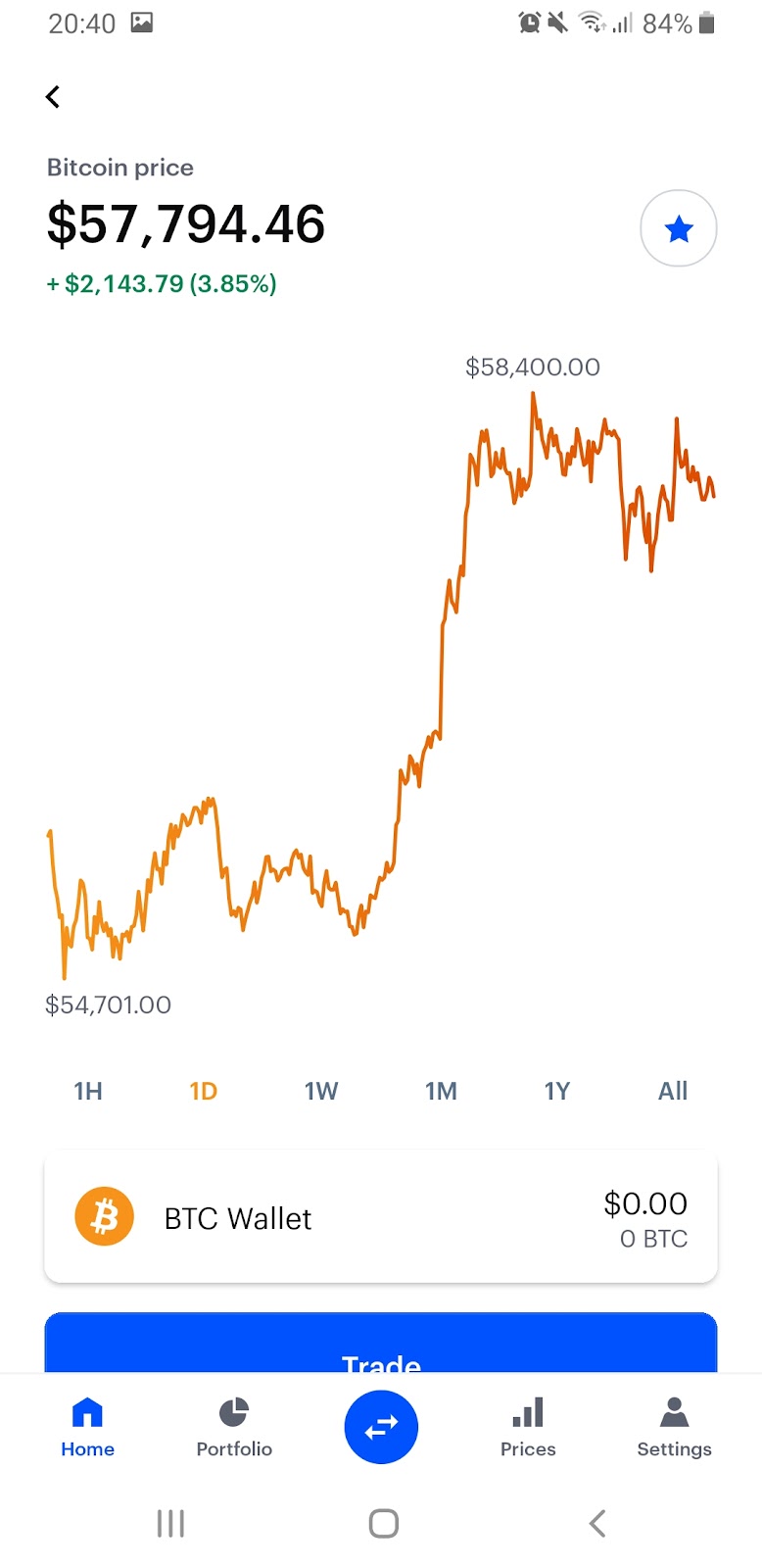762x1568 pixels.
Task: Select the 1D chart range
Action: coord(204,1091)
